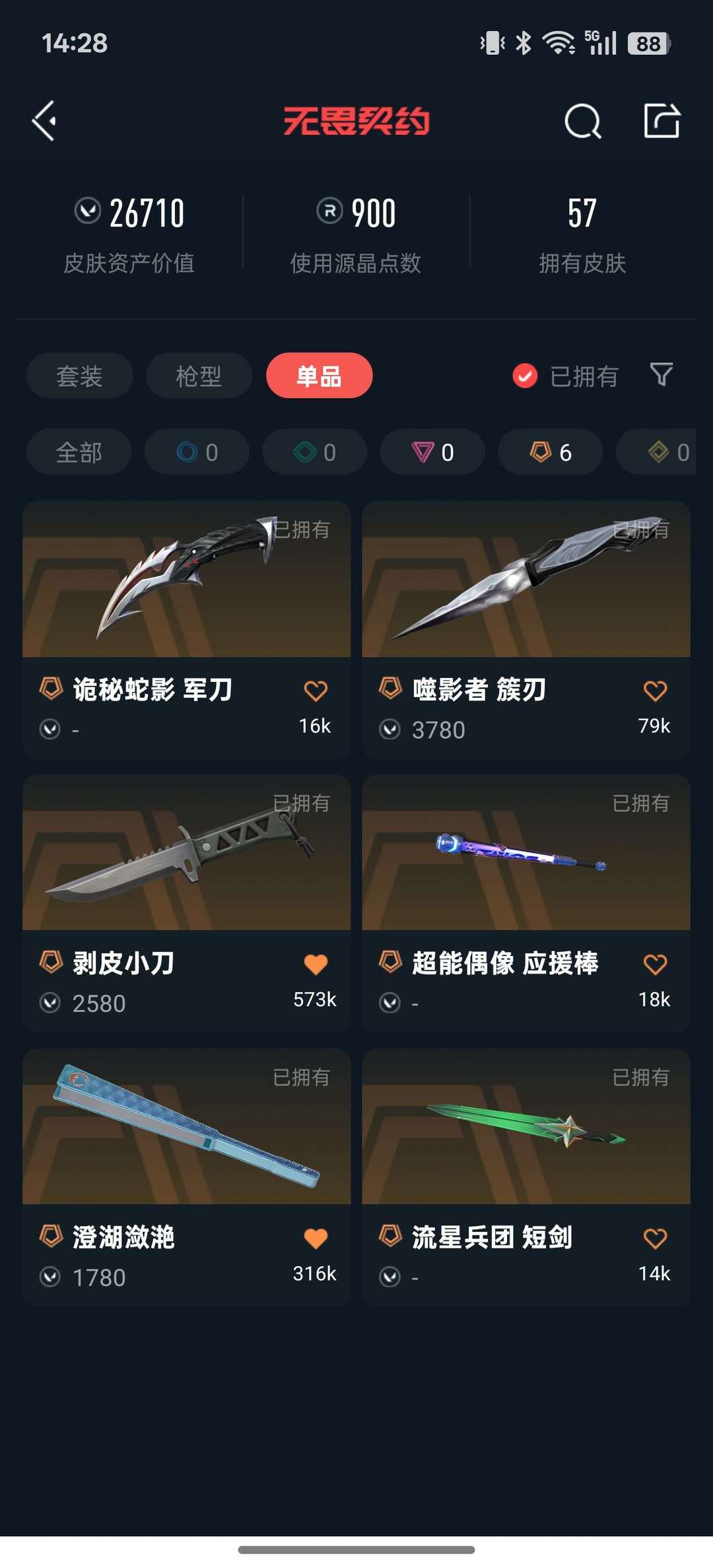Open the 噬影者 簇刃 skin card
Screen dimensions: 713x1568
526,629
